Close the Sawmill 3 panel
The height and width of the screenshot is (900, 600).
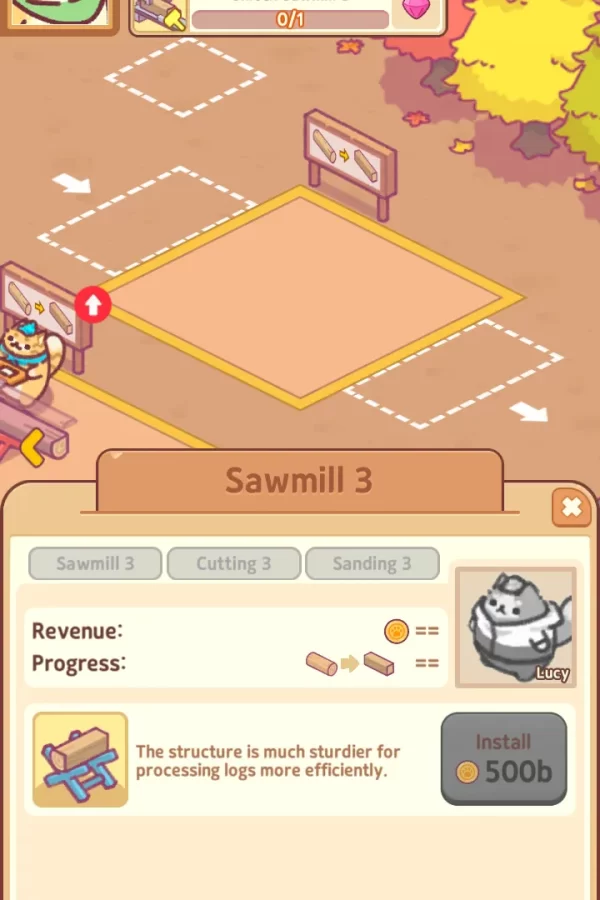(571, 508)
